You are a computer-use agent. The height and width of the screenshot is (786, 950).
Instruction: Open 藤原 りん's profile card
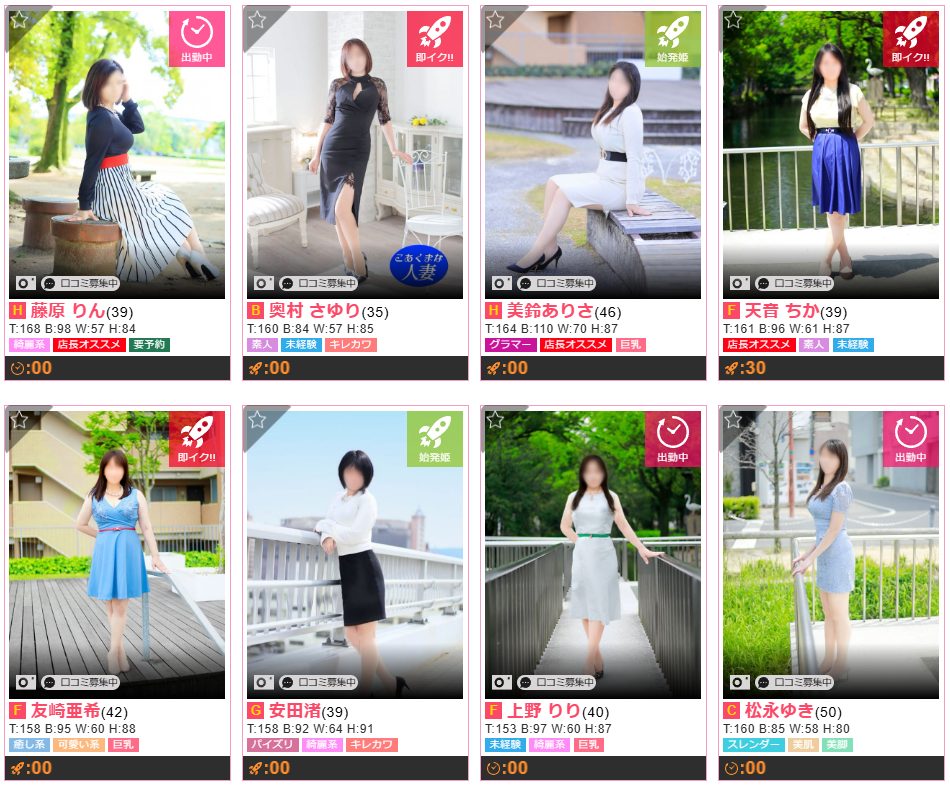point(117,155)
